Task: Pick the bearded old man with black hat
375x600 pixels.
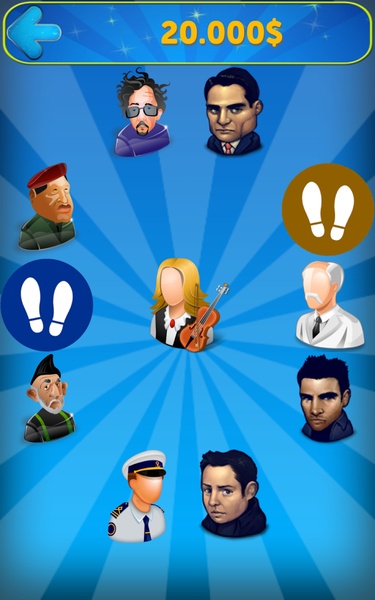Action: click(49, 398)
